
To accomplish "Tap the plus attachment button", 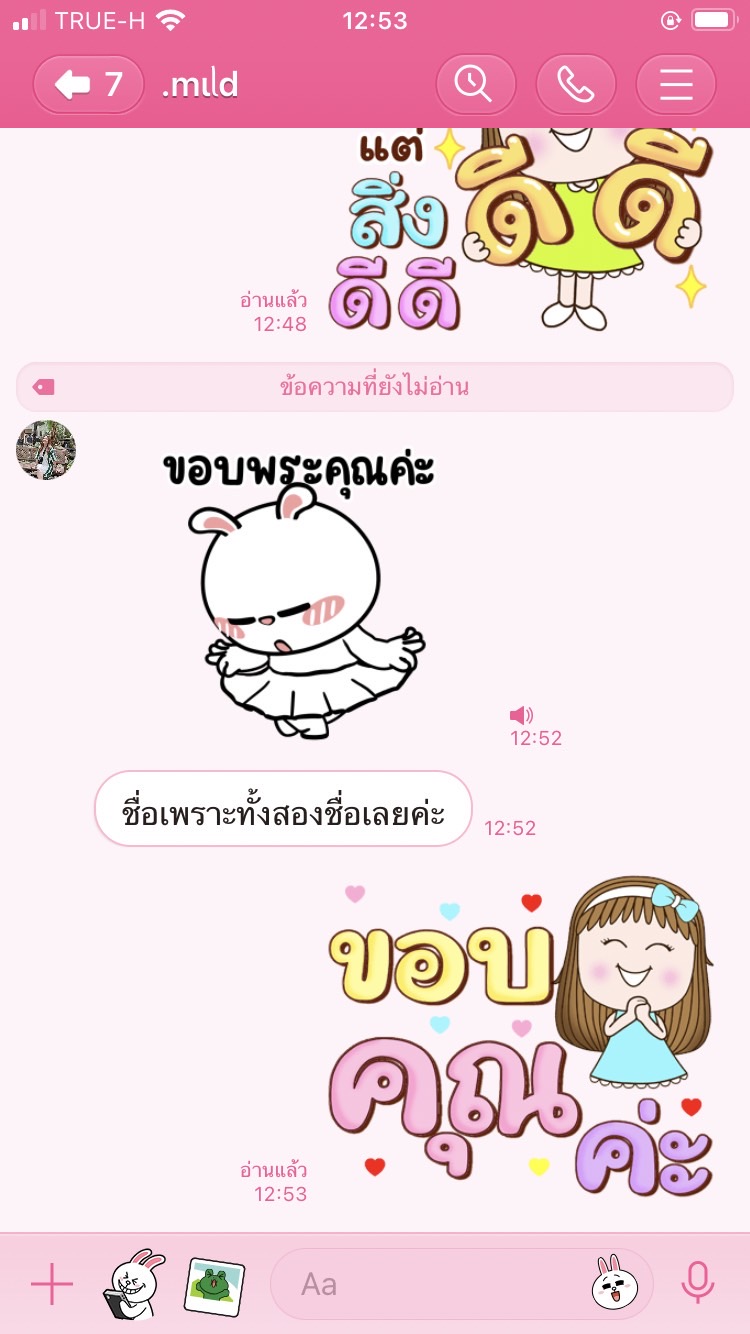I will 52,1284.
